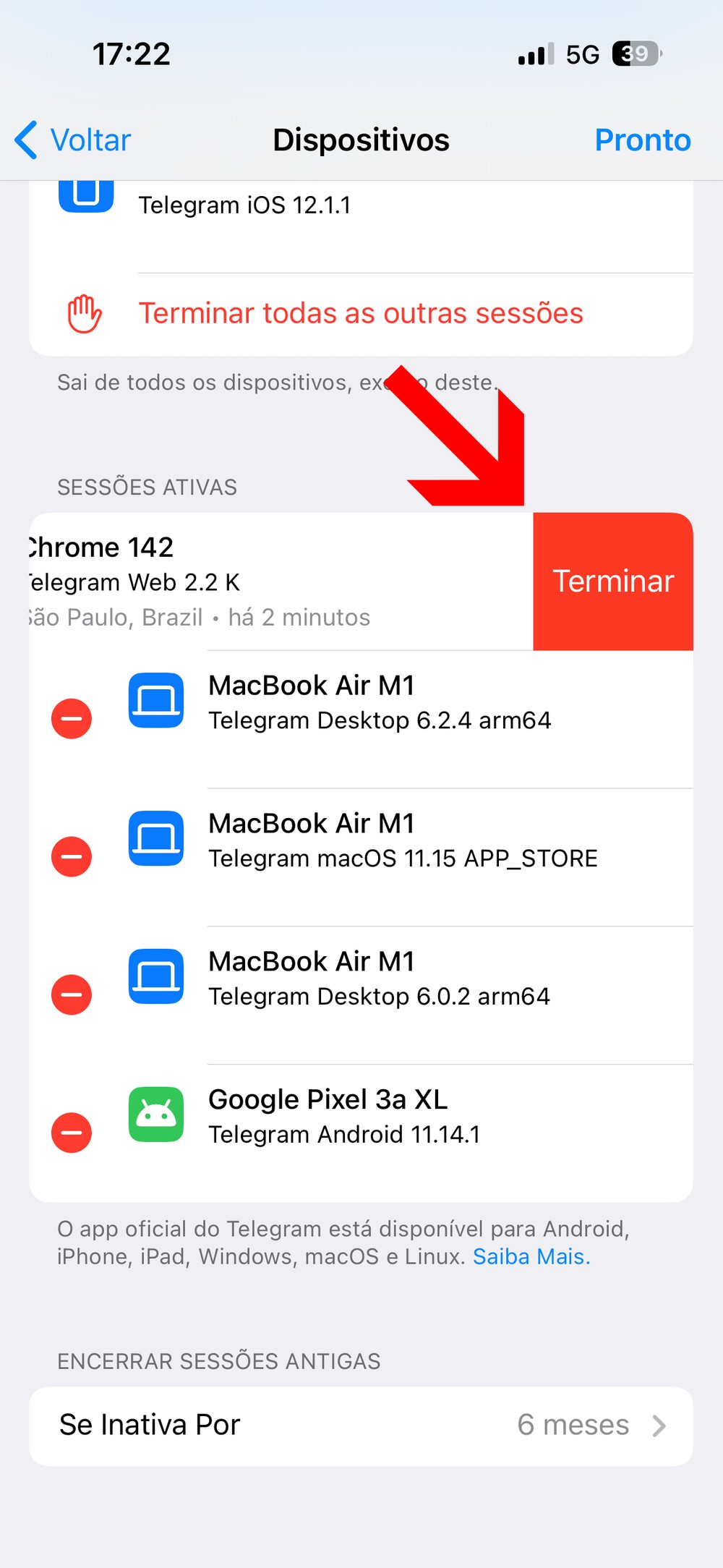
Task: Remove the Google Pixel 3a XL session
Action: (x=72, y=1133)
